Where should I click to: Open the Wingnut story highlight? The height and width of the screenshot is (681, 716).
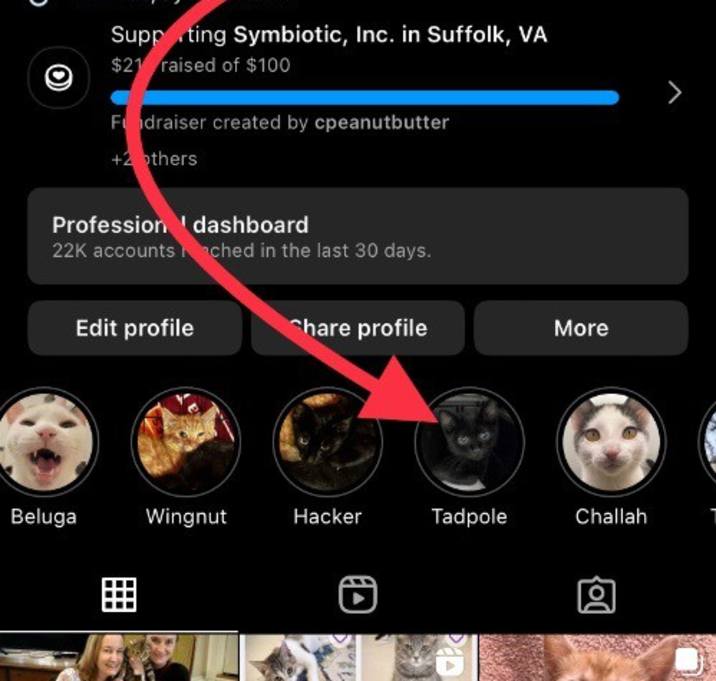186,441
